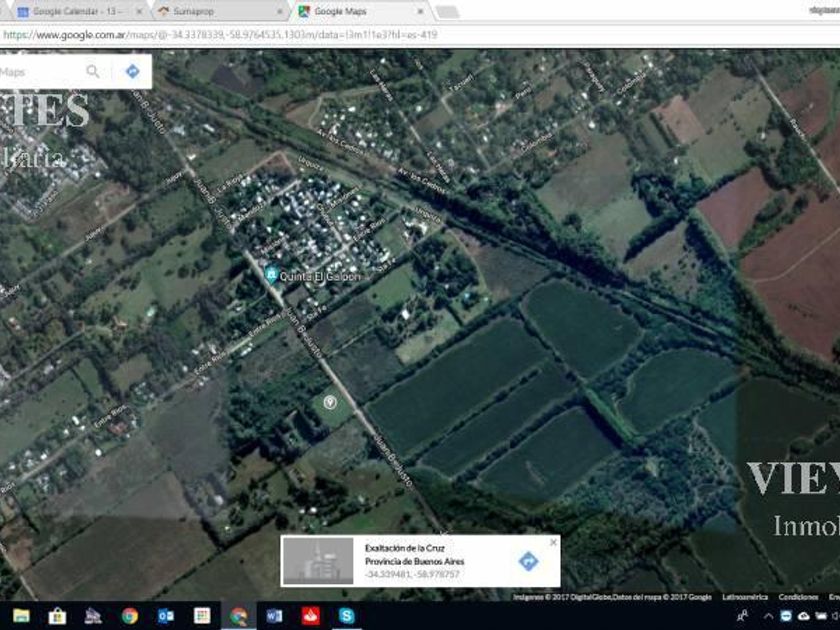The image size is (840, 630).
Task: Open File Explorer from the taskbar
Action: click(x=21, y=616)
